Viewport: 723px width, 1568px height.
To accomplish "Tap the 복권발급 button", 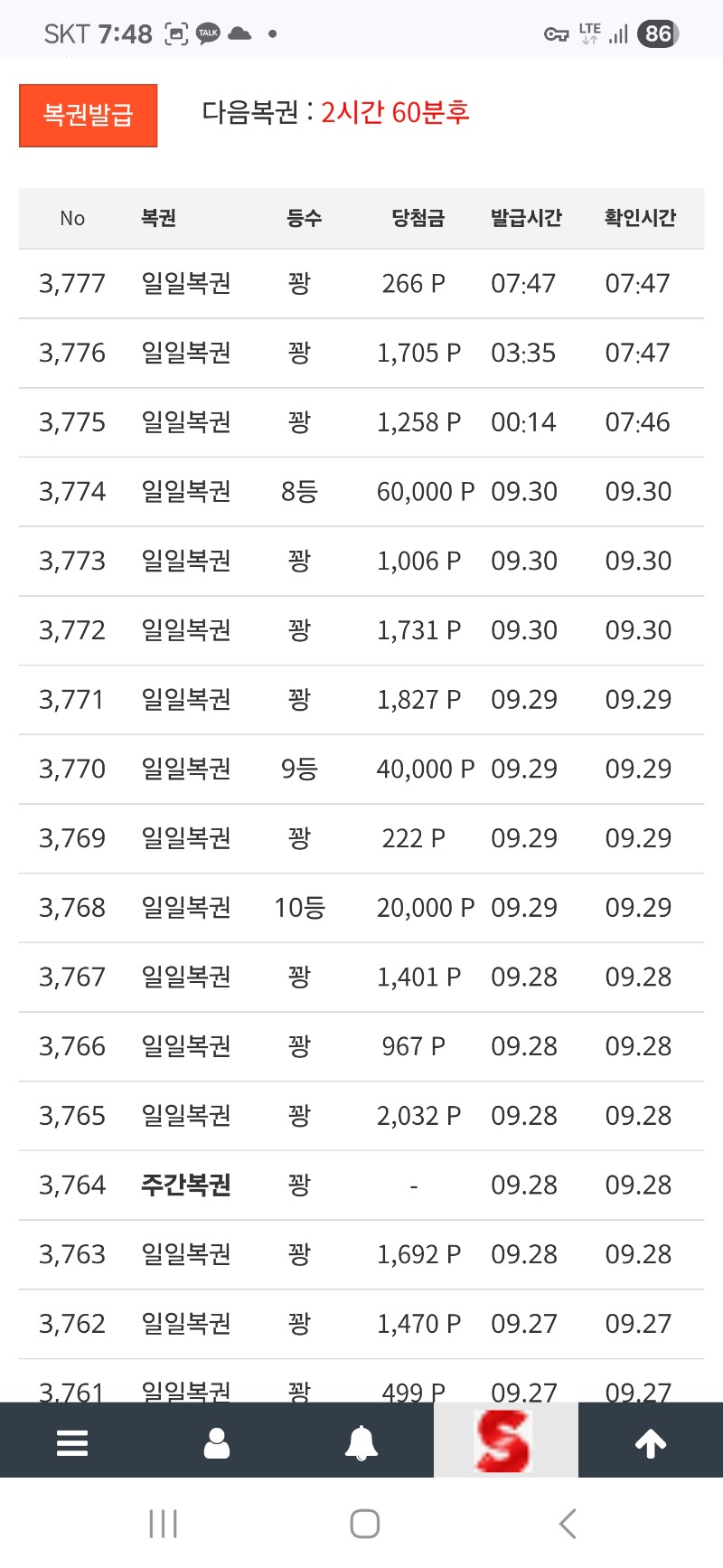I will 89,115.
